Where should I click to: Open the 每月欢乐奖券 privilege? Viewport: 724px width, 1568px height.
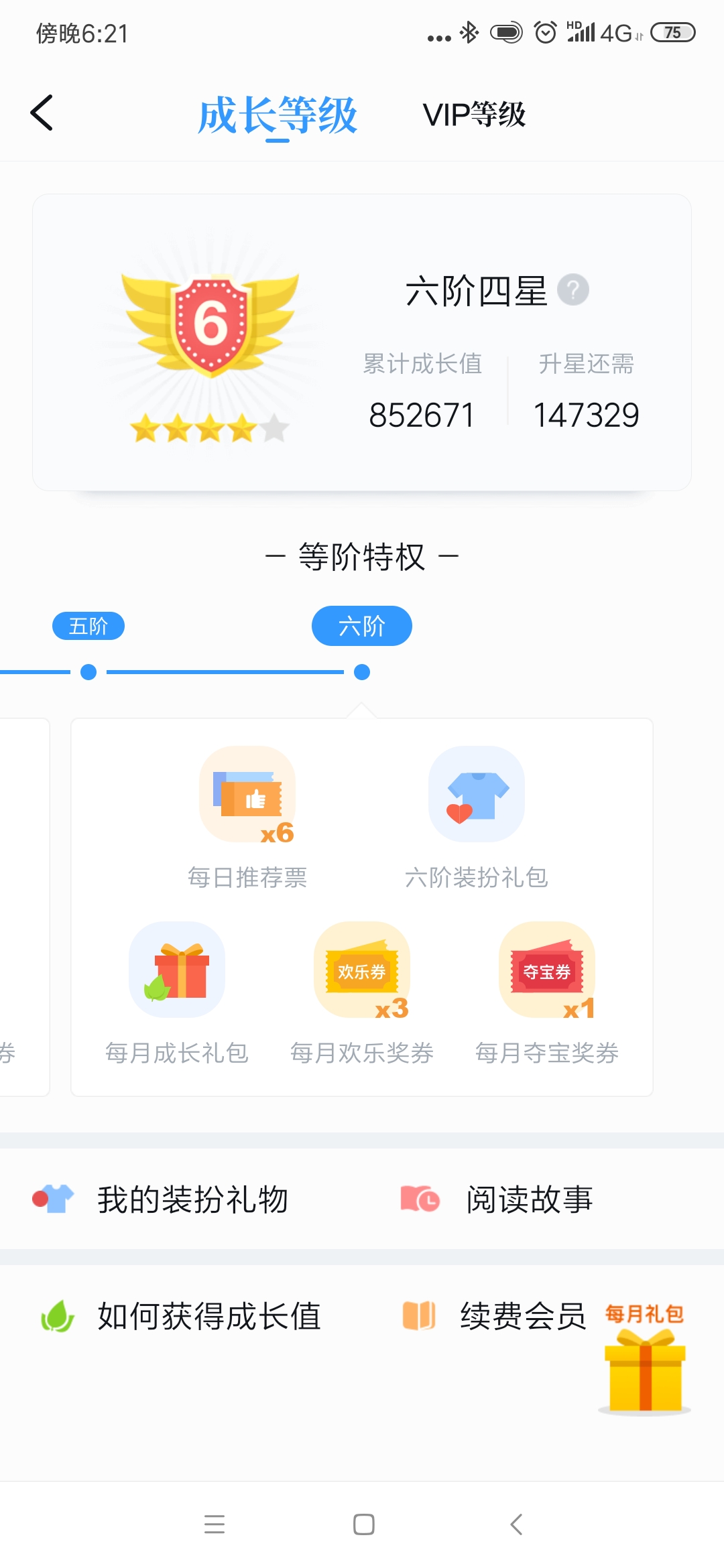[x=362, y=993]
